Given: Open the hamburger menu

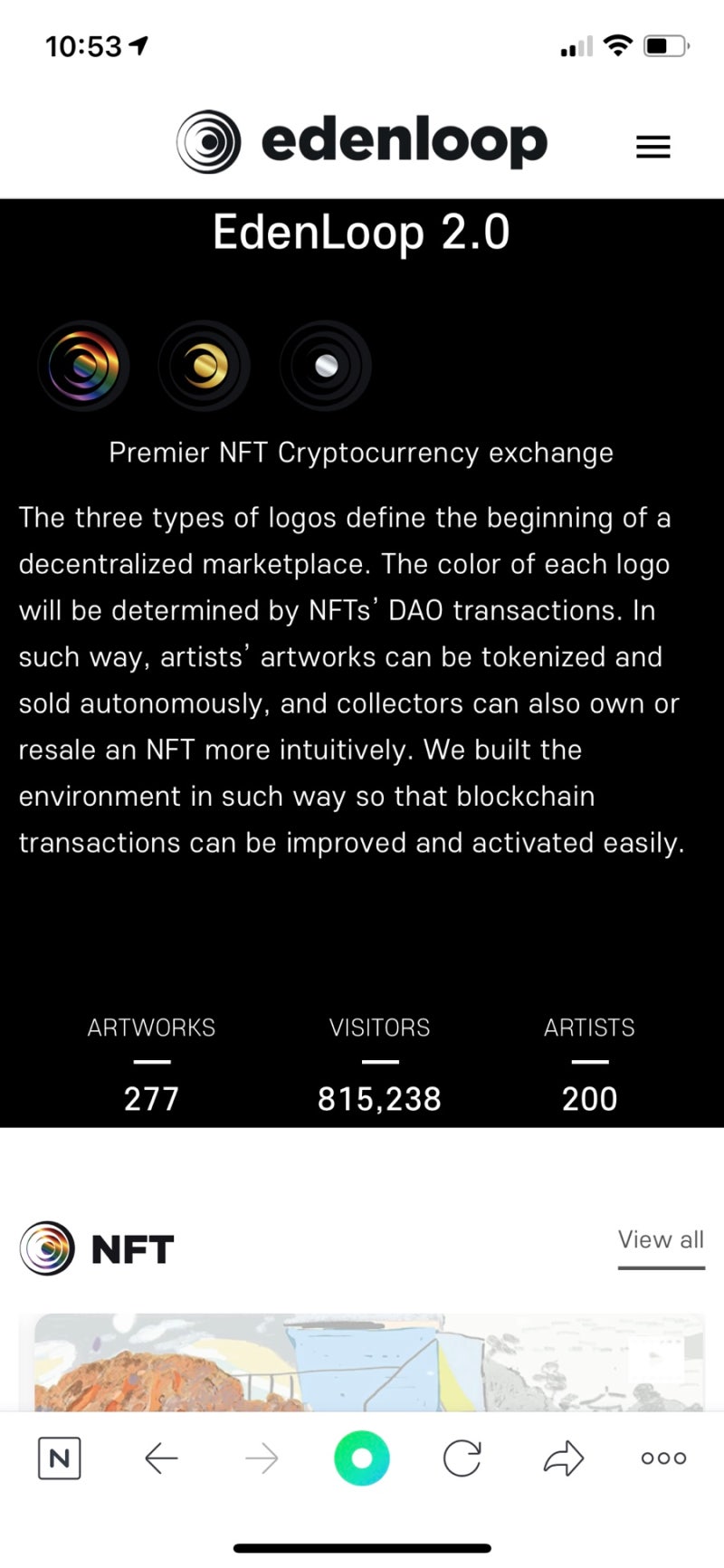Looking at the screenshot, I should point(653,147).
